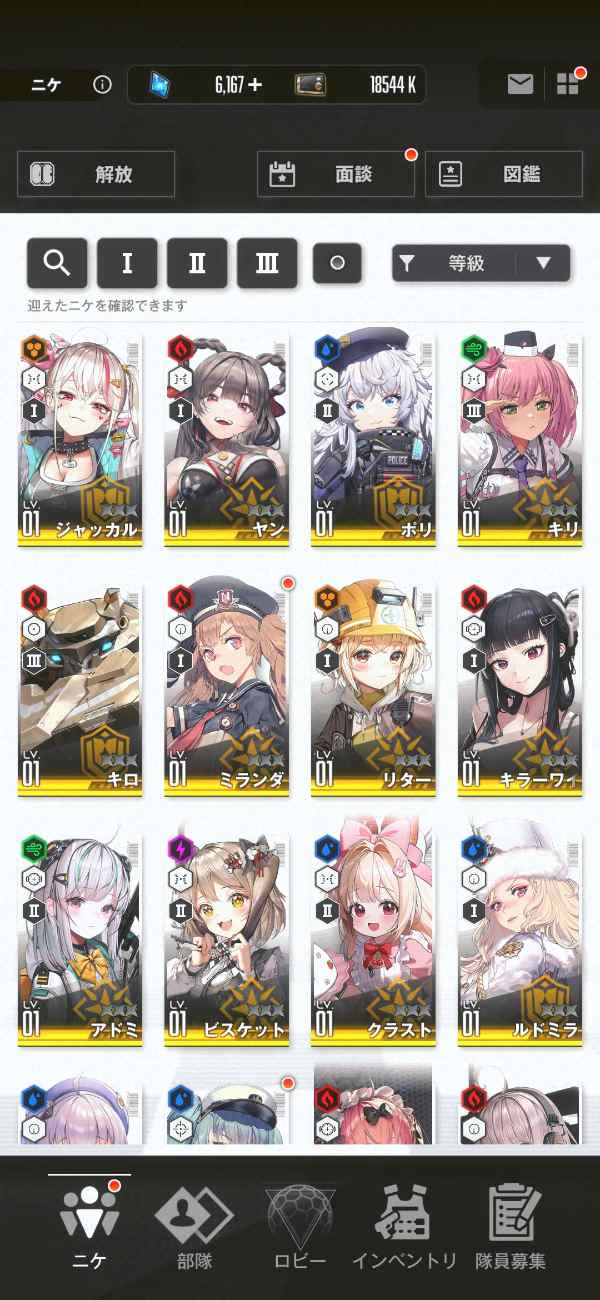600x1300 pixels.
Task: Filter by burst I
Action: click(127, 263)
